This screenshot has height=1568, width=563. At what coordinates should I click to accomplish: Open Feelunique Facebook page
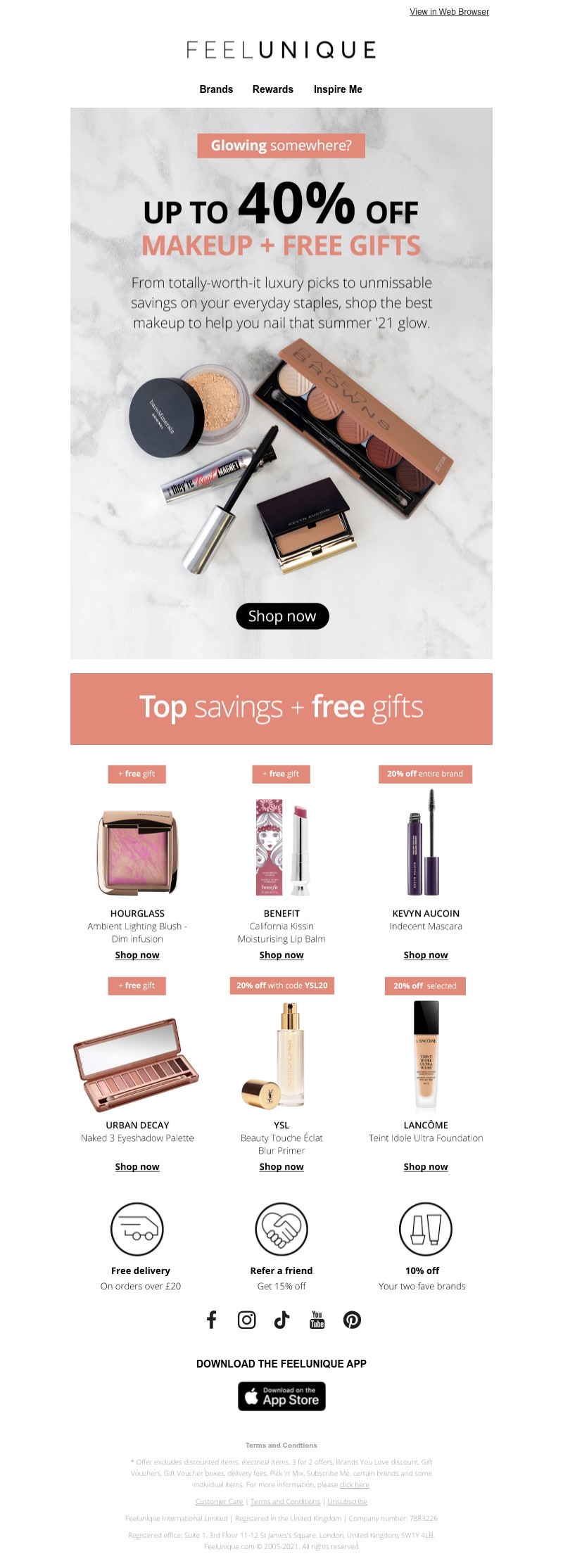pos(211,1320)
